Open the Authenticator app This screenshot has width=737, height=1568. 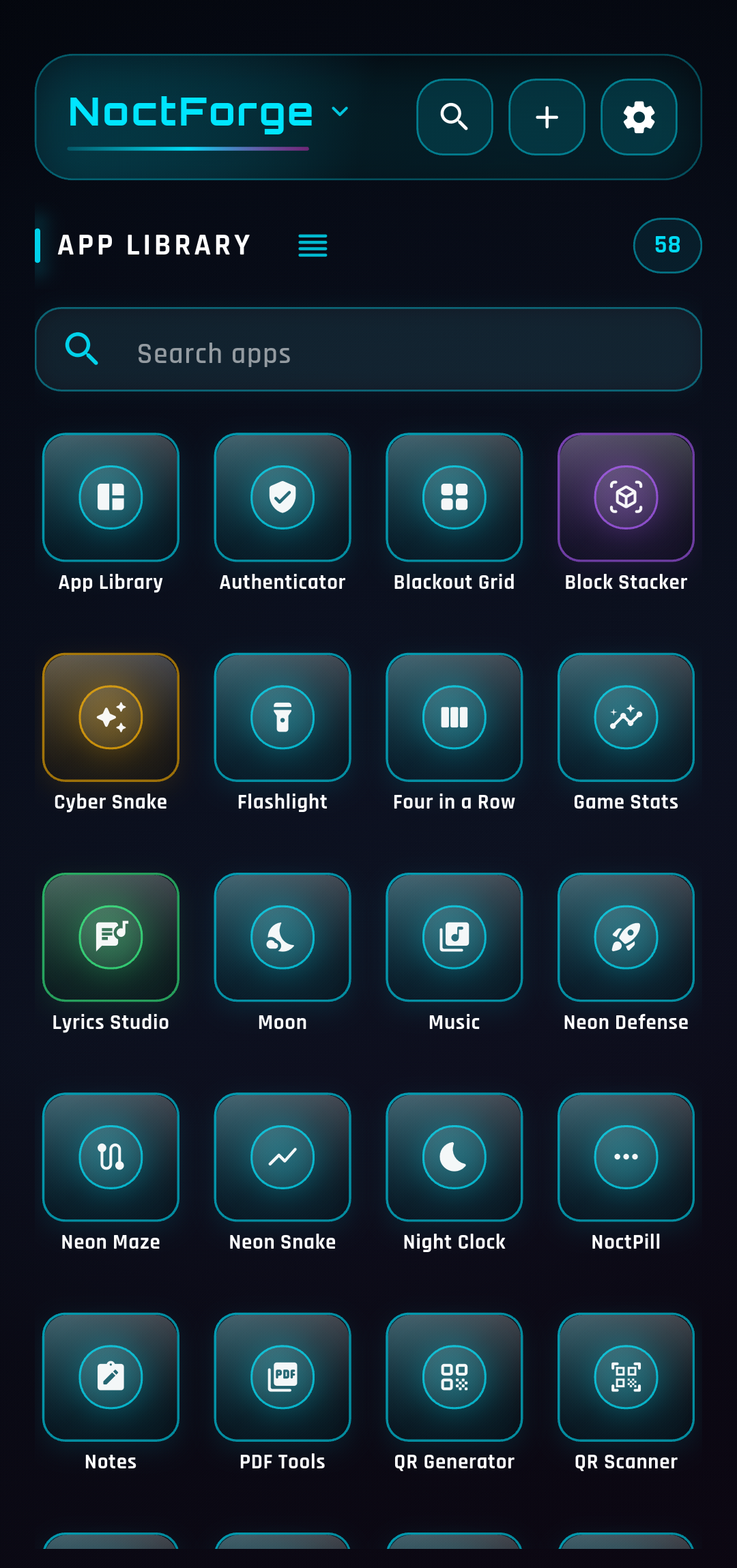tap(282, 498)
